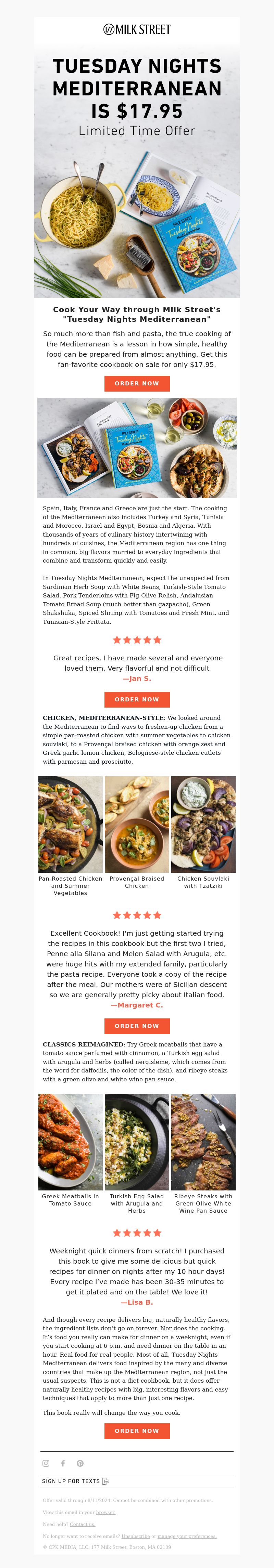Select the Chicken Souvlaki with Tzatziki photo
The height and width of the screenshot is (1568, 274).
click(203, 824)
